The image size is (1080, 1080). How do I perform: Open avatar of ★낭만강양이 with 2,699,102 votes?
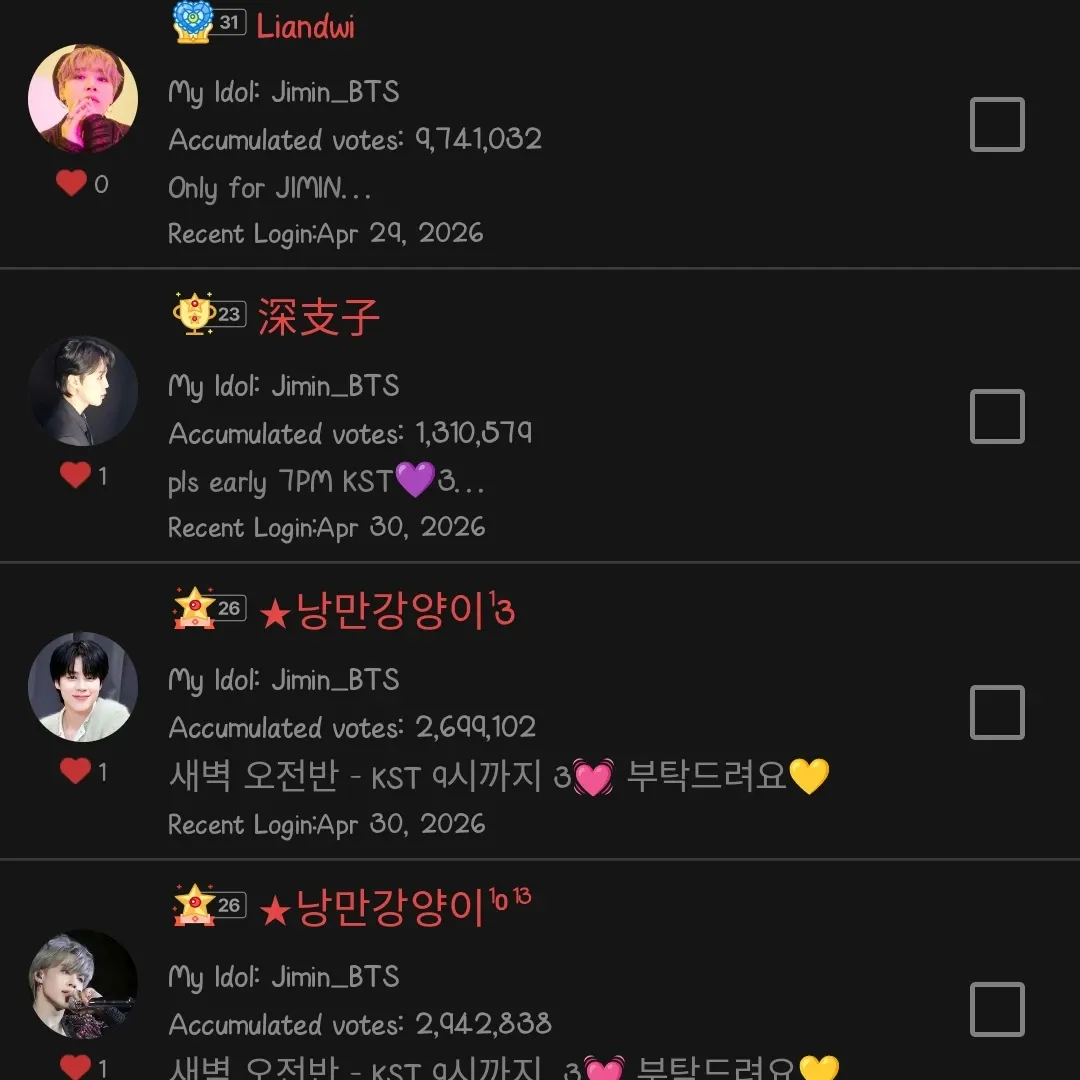83,686
